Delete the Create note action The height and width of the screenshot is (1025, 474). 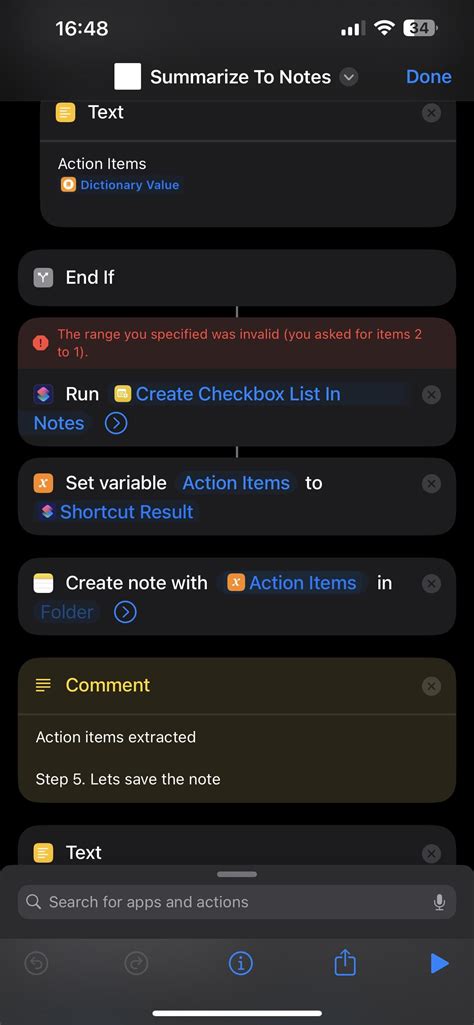coord(431,584)
